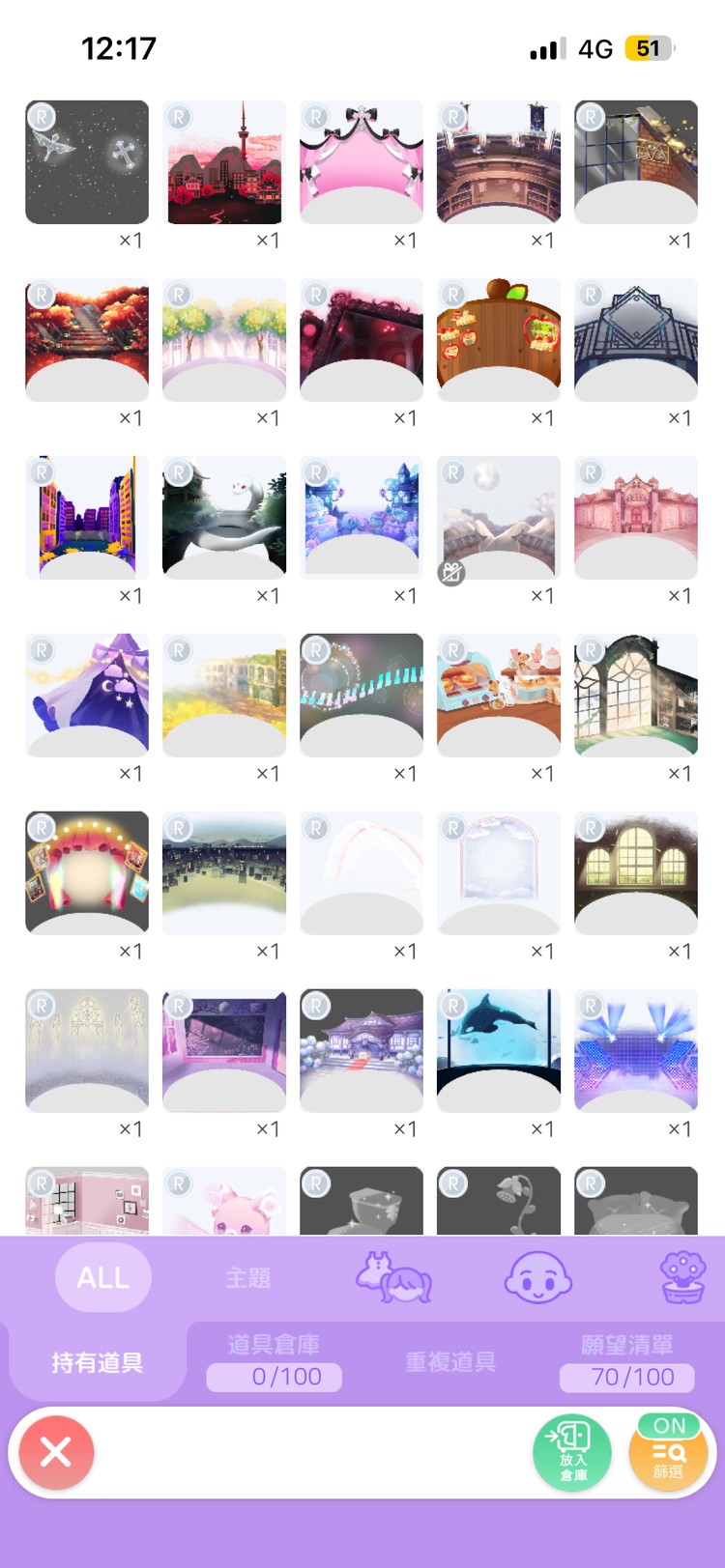Choose the pink curtain with bows background

[x=362, y=162]
